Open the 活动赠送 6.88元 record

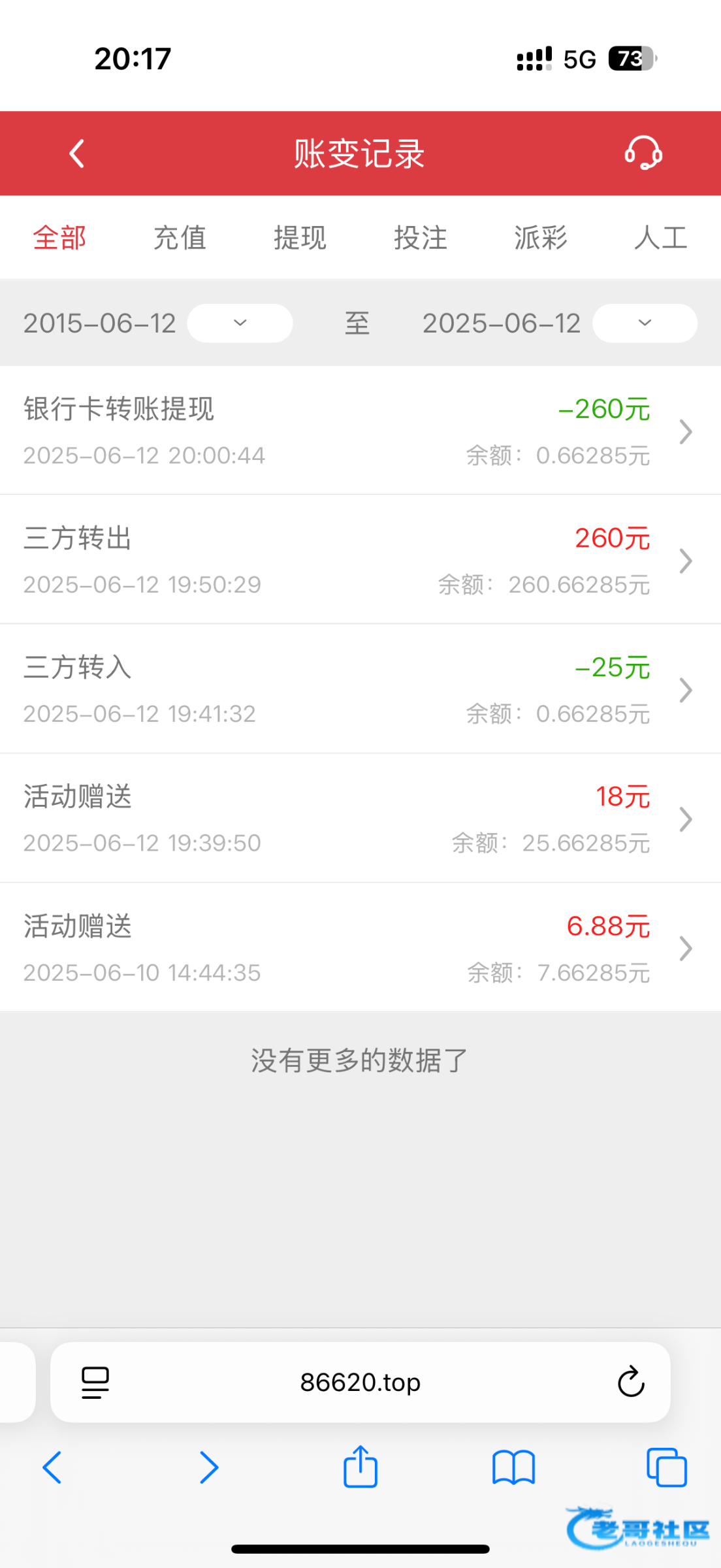tap(359, 948)
